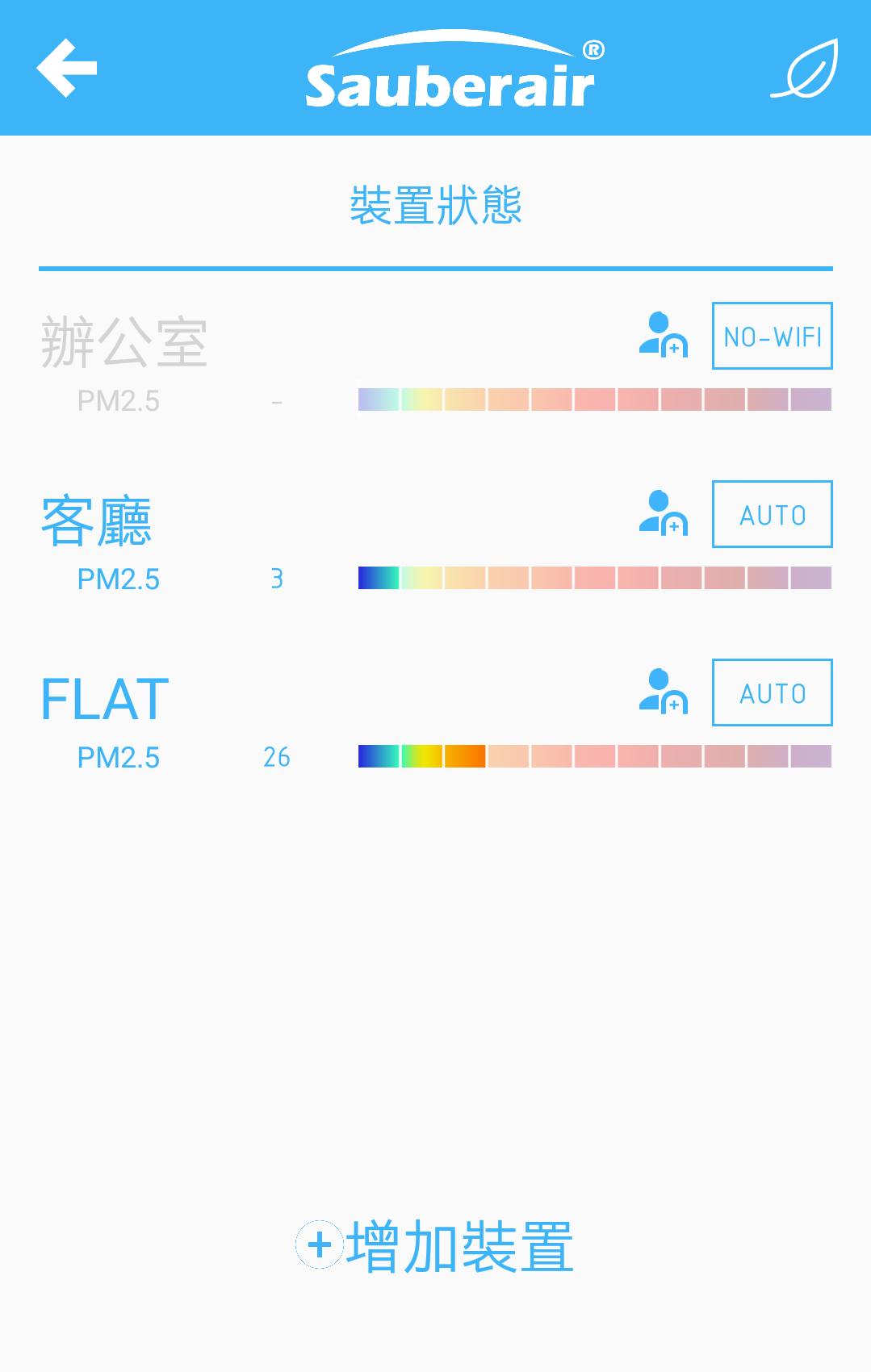Add user to the 客廳 device
This screenshot has width=871, height=1372.
[x=663, y=513]
